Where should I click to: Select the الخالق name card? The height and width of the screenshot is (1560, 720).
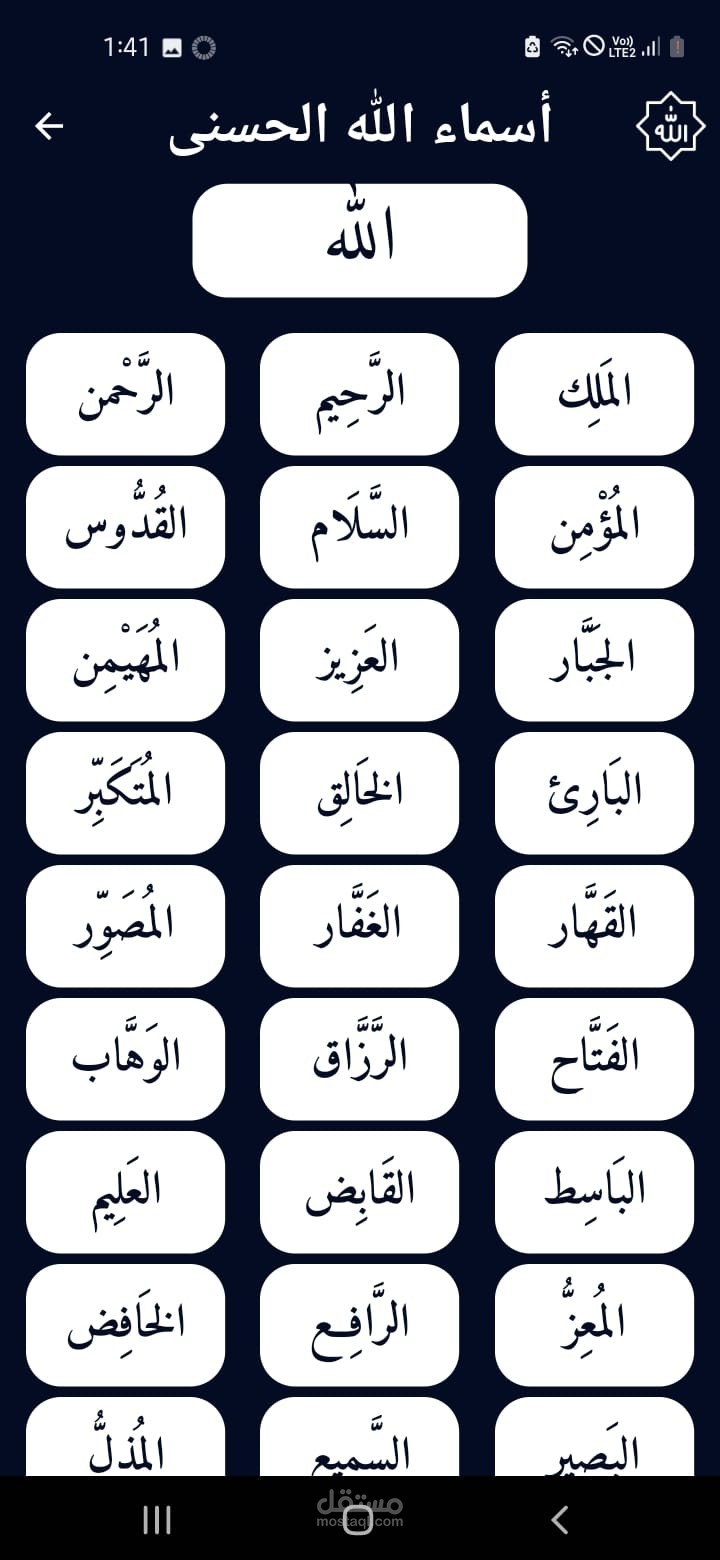pos(360,793)
